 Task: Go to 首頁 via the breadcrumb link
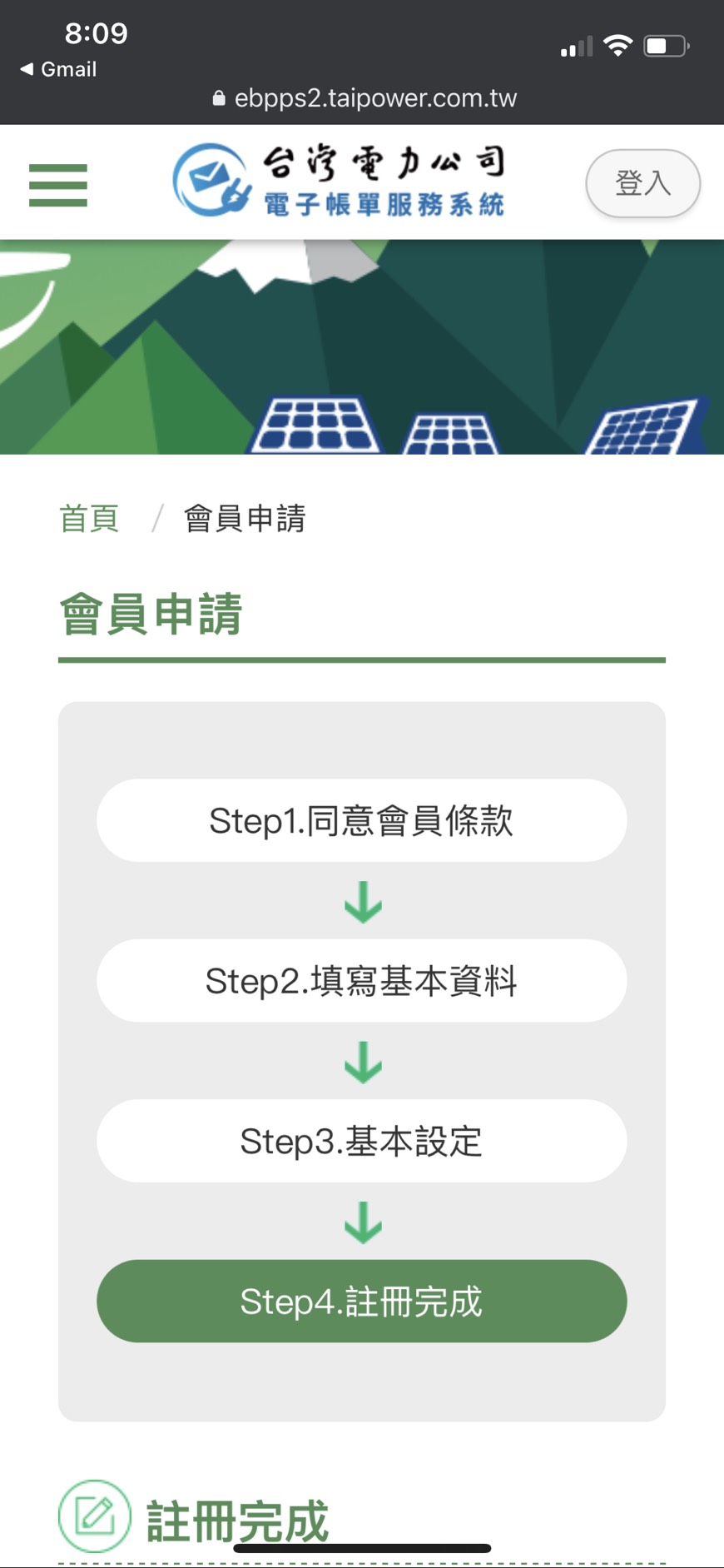click(89, 519)
